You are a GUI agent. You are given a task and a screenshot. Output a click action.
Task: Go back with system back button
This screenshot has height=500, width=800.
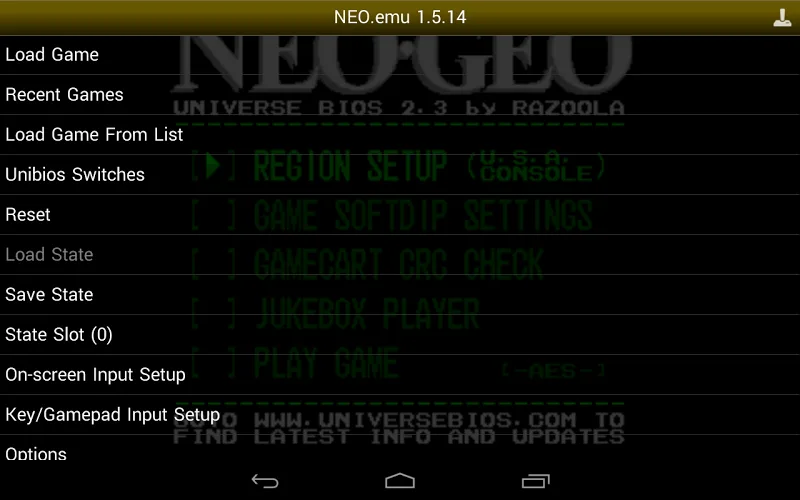pyautogui.click(x=265, y=481)
